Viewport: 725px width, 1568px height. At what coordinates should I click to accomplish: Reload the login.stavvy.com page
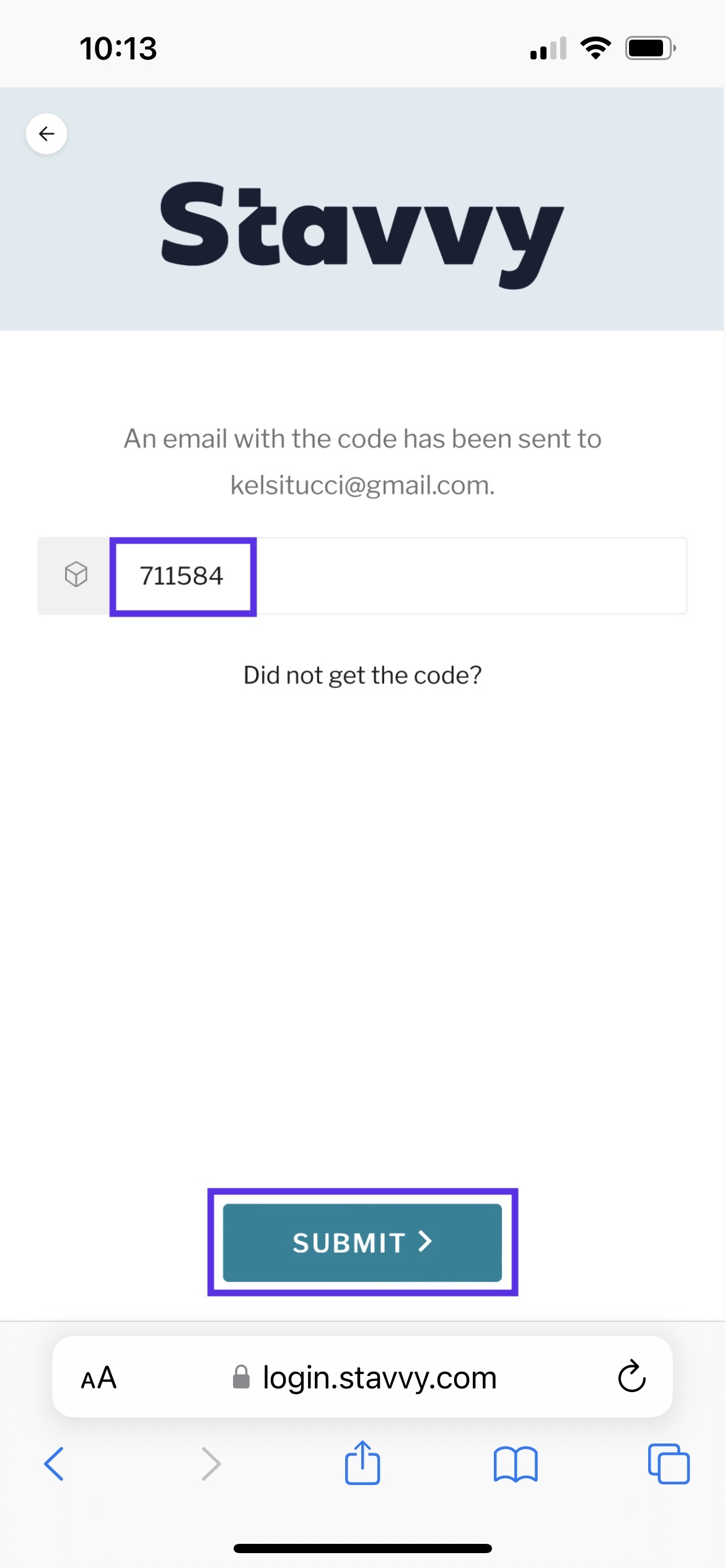click(x=631, y=1377)
